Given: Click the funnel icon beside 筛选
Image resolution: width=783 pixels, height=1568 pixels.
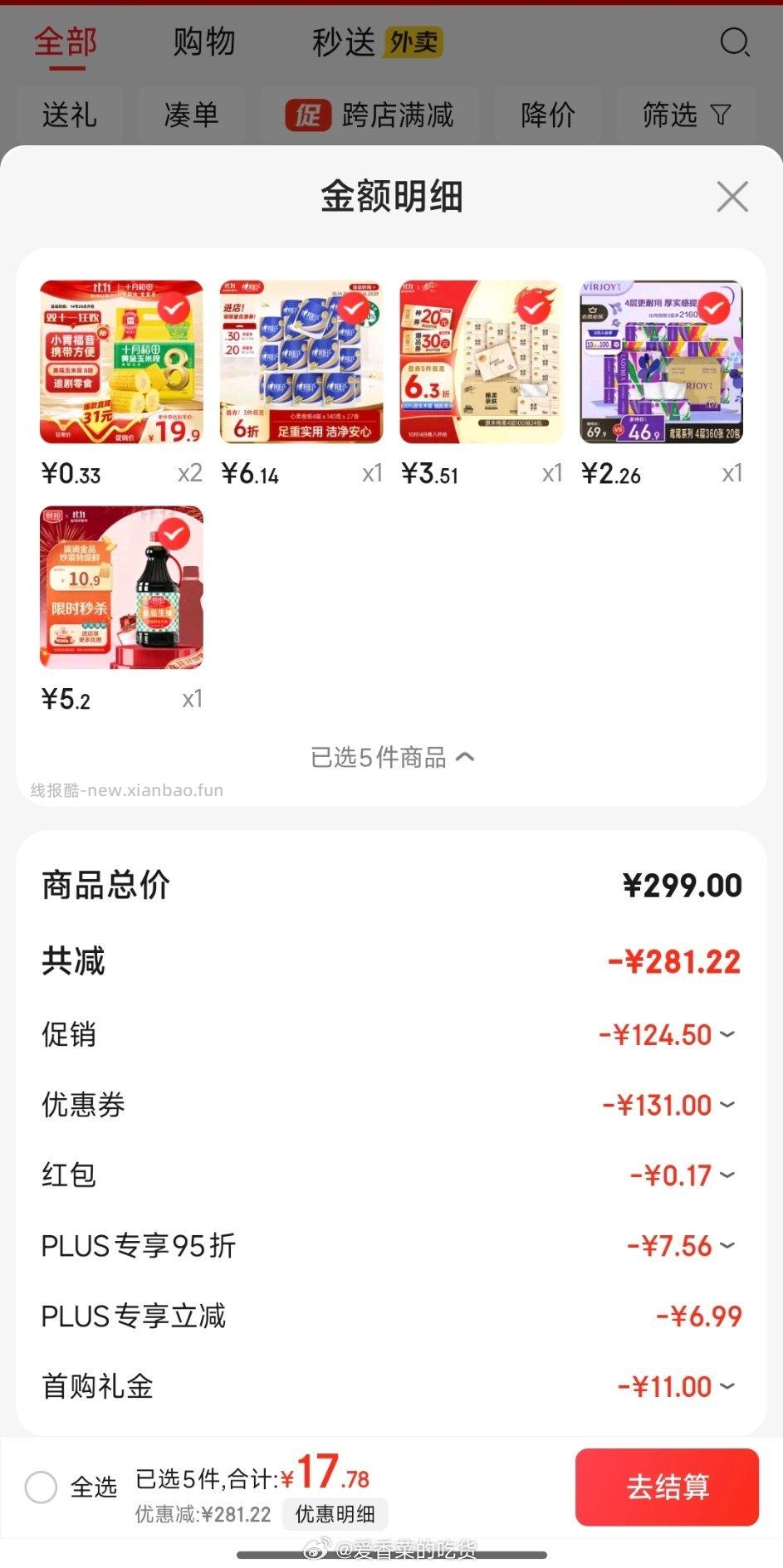Looking at the screenshot, I should click(721, 115).
